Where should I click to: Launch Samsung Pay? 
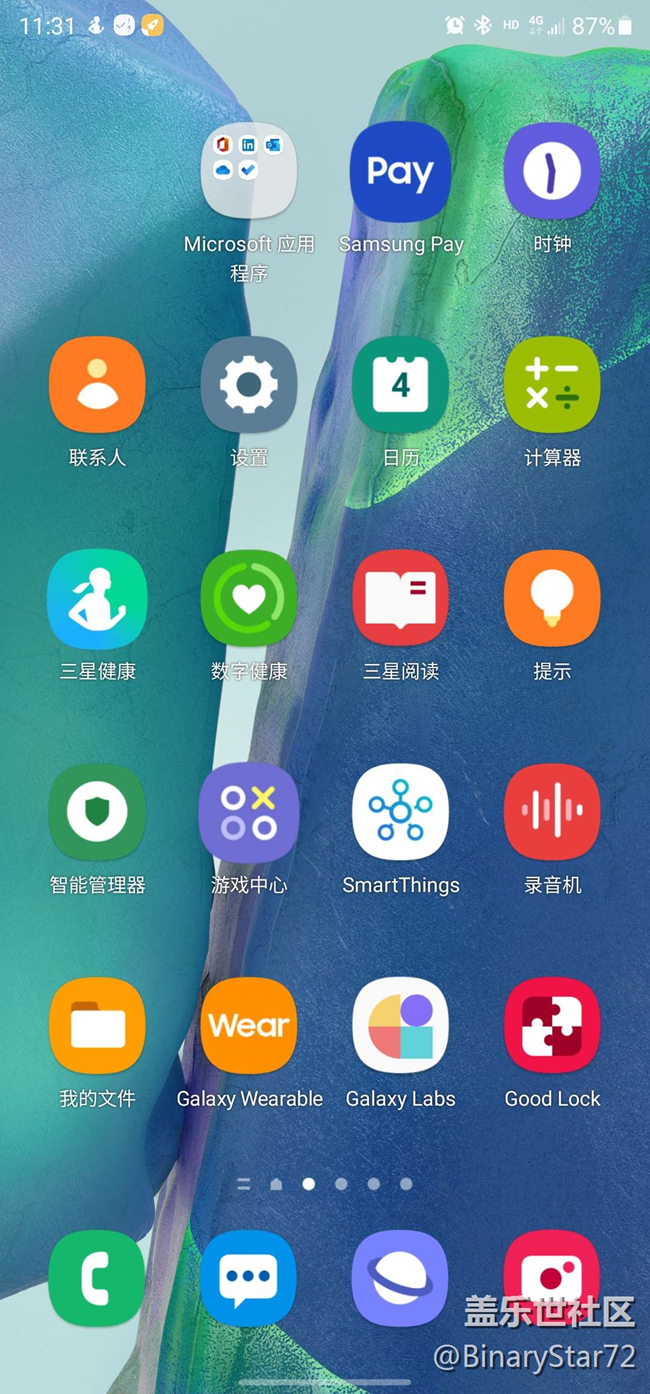coord(401,171)
